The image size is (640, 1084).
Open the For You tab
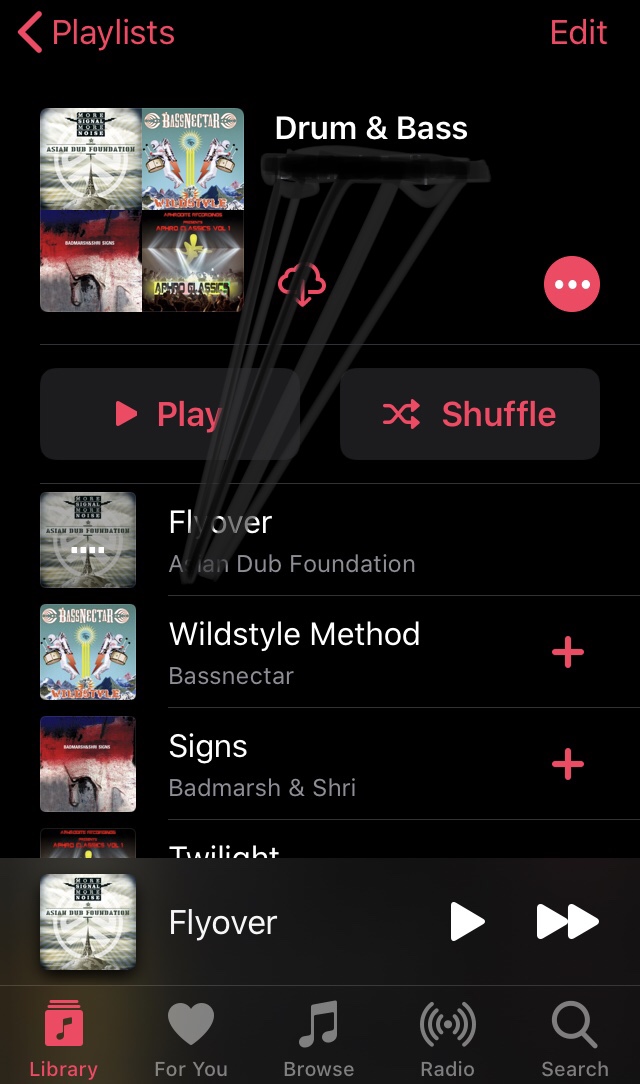(x=191, y=1040)
